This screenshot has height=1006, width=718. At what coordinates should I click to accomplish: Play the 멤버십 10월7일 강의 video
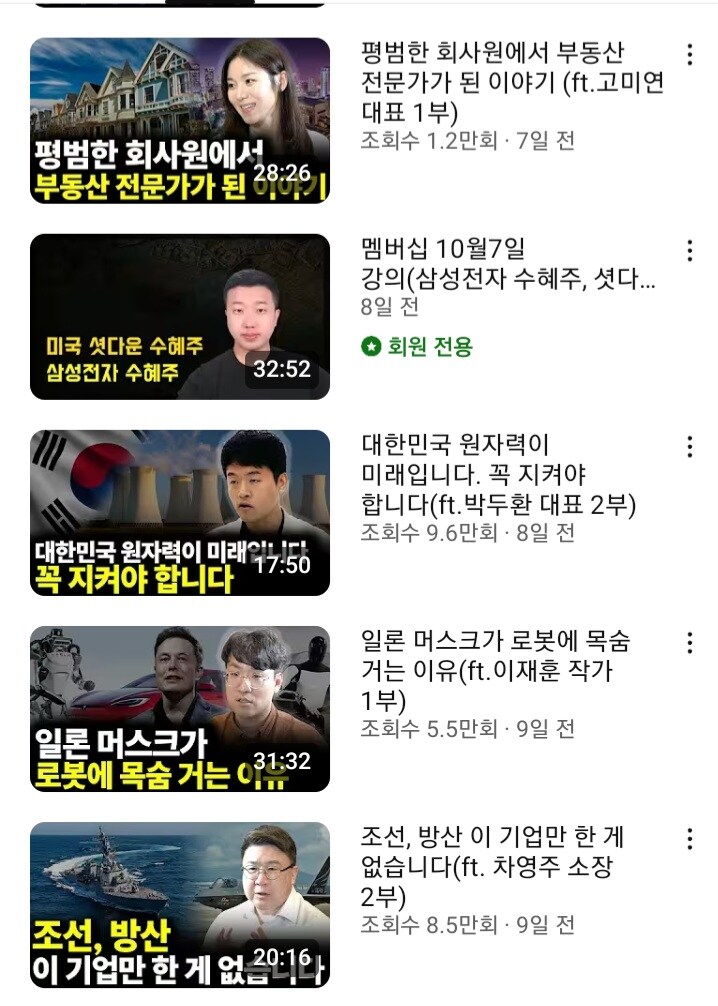tap(180, 316)
